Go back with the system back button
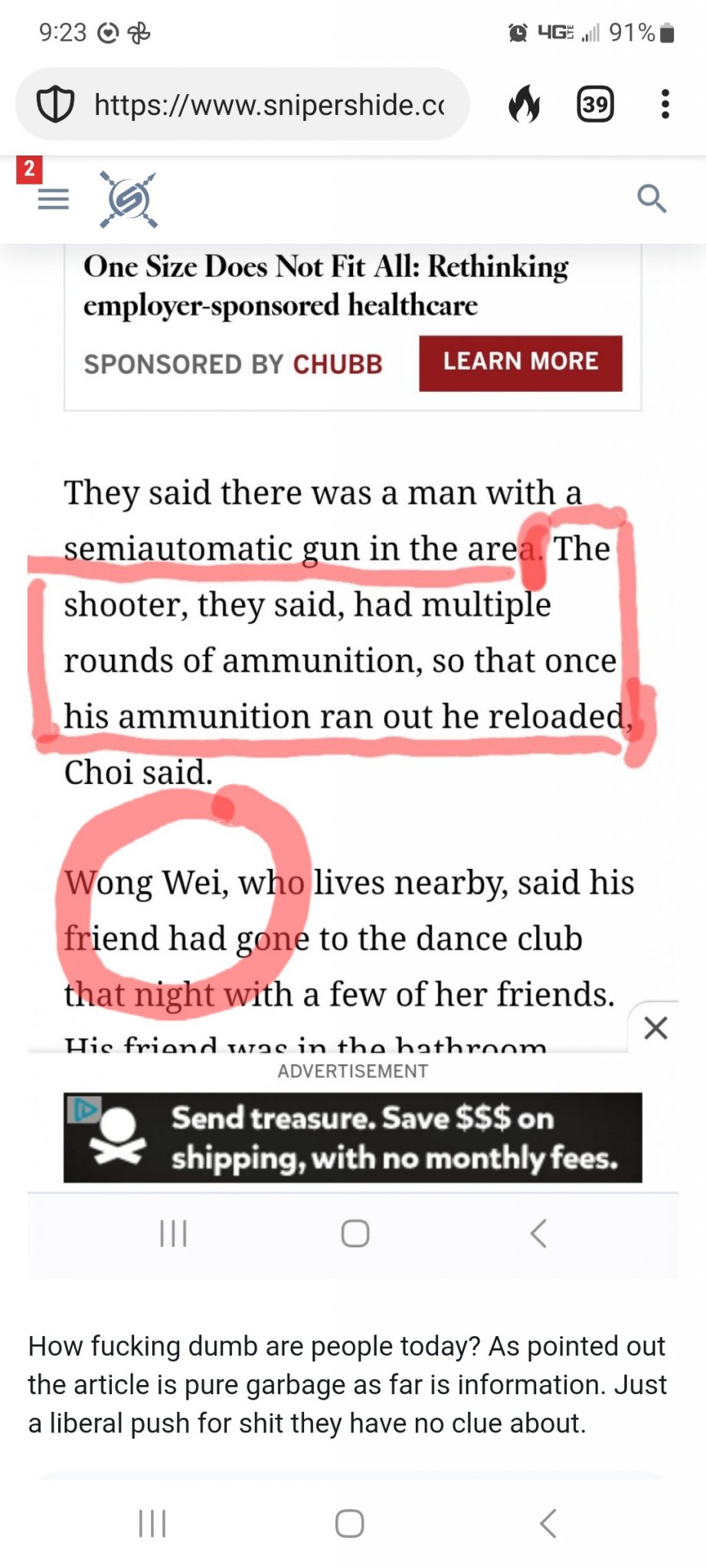The height and width of the screenshot is (1568, 706). point(547,1523)
